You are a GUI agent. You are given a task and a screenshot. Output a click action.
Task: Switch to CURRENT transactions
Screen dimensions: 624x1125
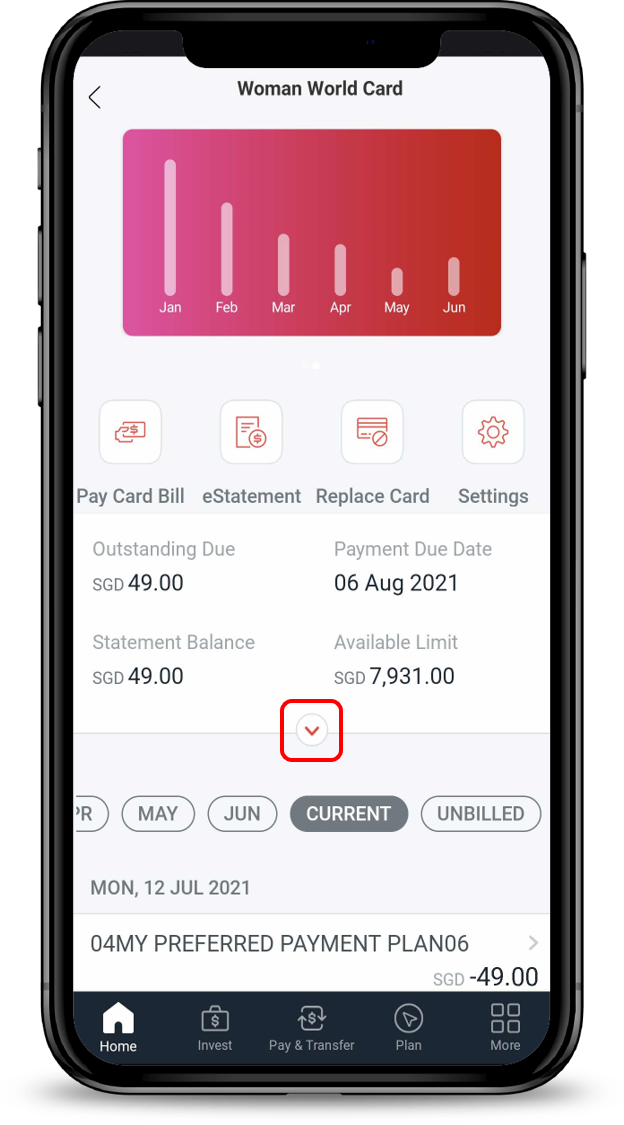coord(348,814)
